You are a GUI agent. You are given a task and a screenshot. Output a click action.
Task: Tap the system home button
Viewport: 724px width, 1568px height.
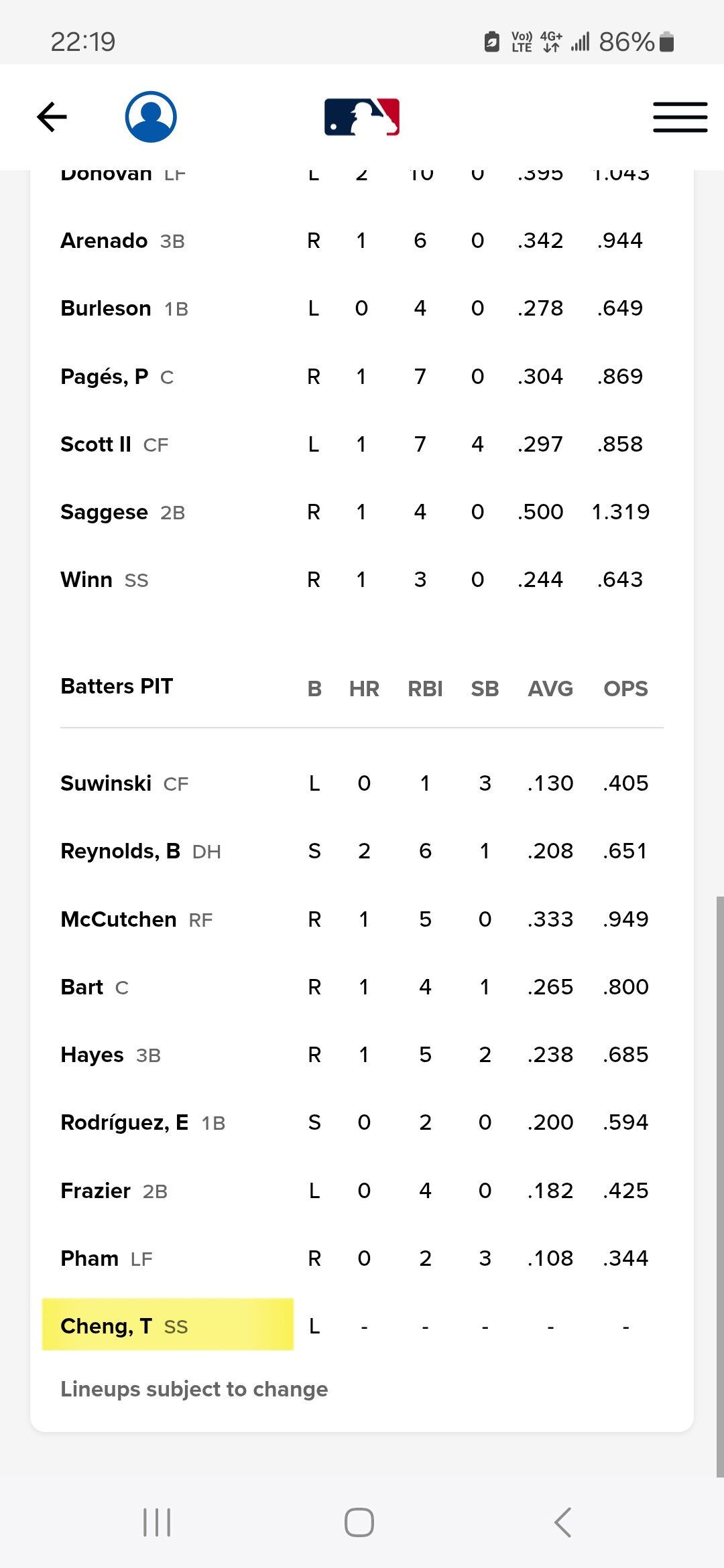(359, 1522)
